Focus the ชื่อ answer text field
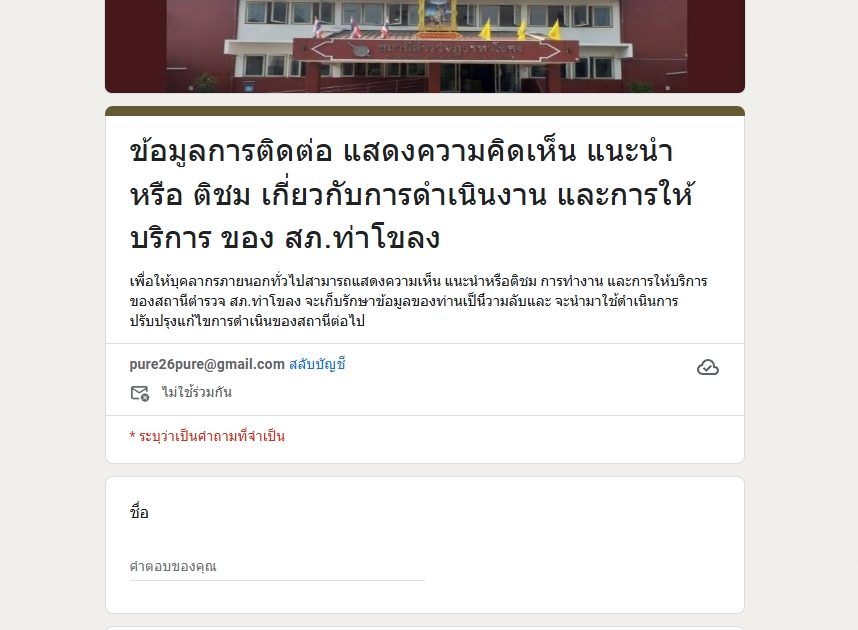 pyautogui.click(x=276, y=567)
